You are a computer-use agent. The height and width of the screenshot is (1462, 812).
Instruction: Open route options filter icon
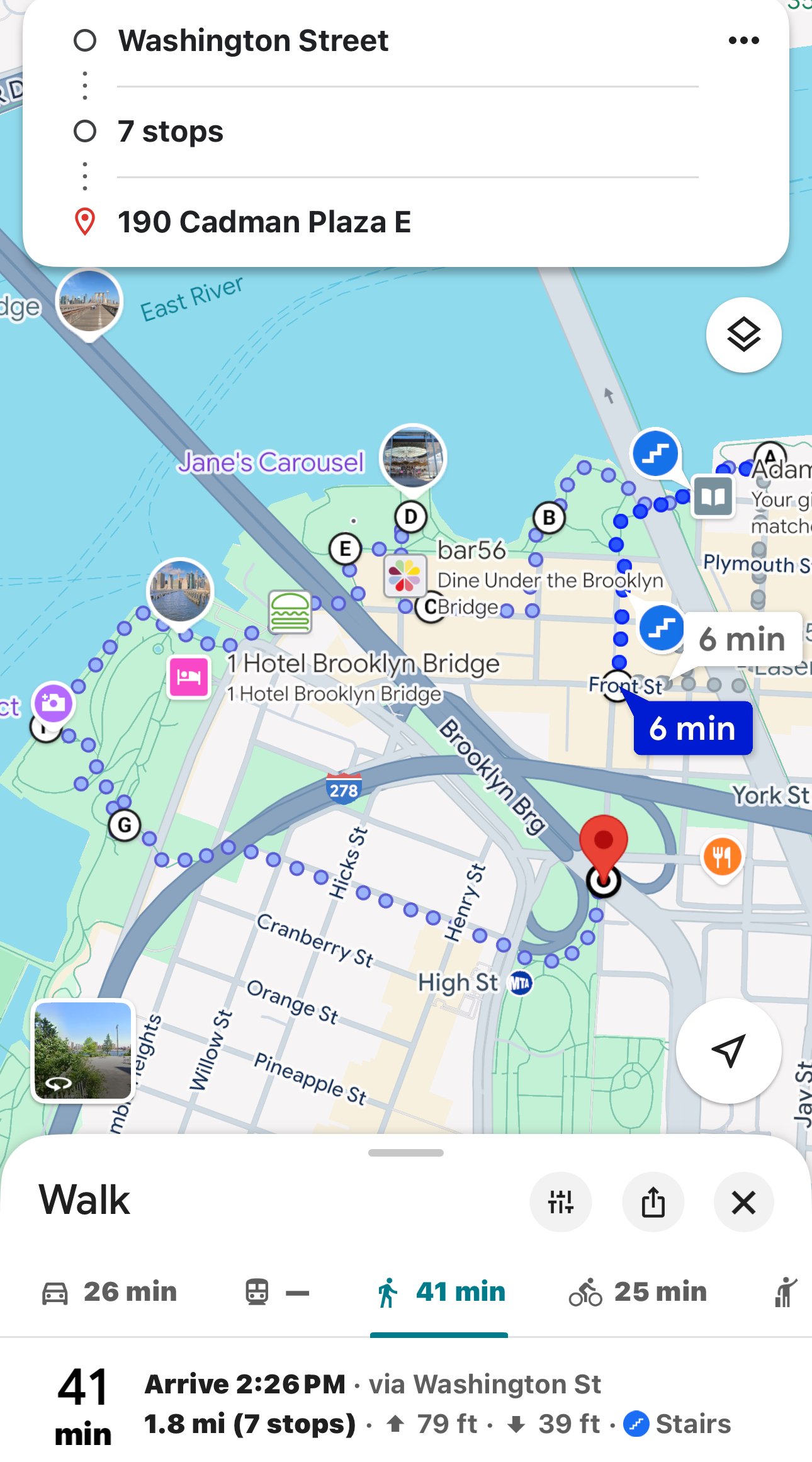click(x=560, y=1202)
